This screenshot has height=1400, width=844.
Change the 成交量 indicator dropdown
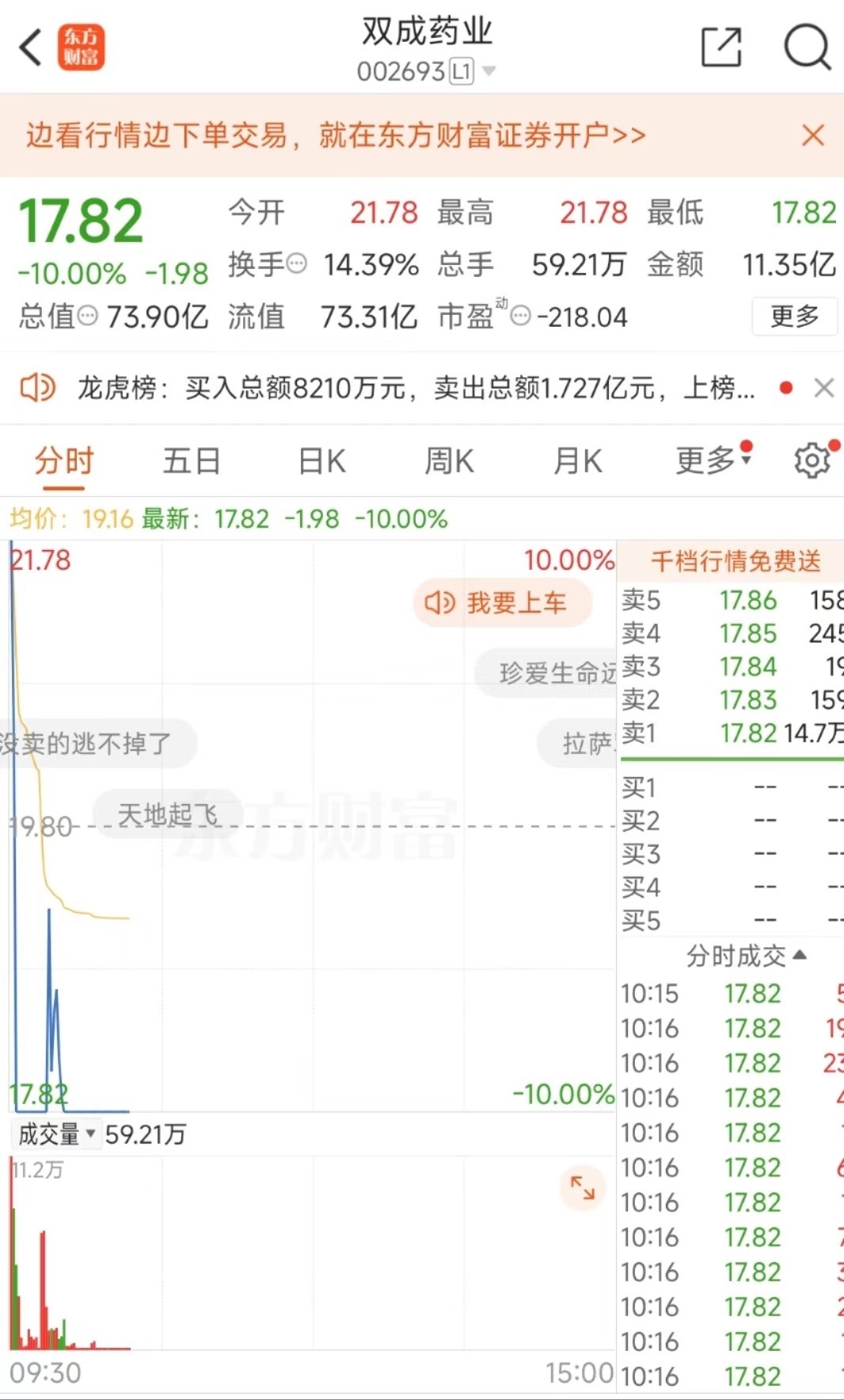point(57,1134)
